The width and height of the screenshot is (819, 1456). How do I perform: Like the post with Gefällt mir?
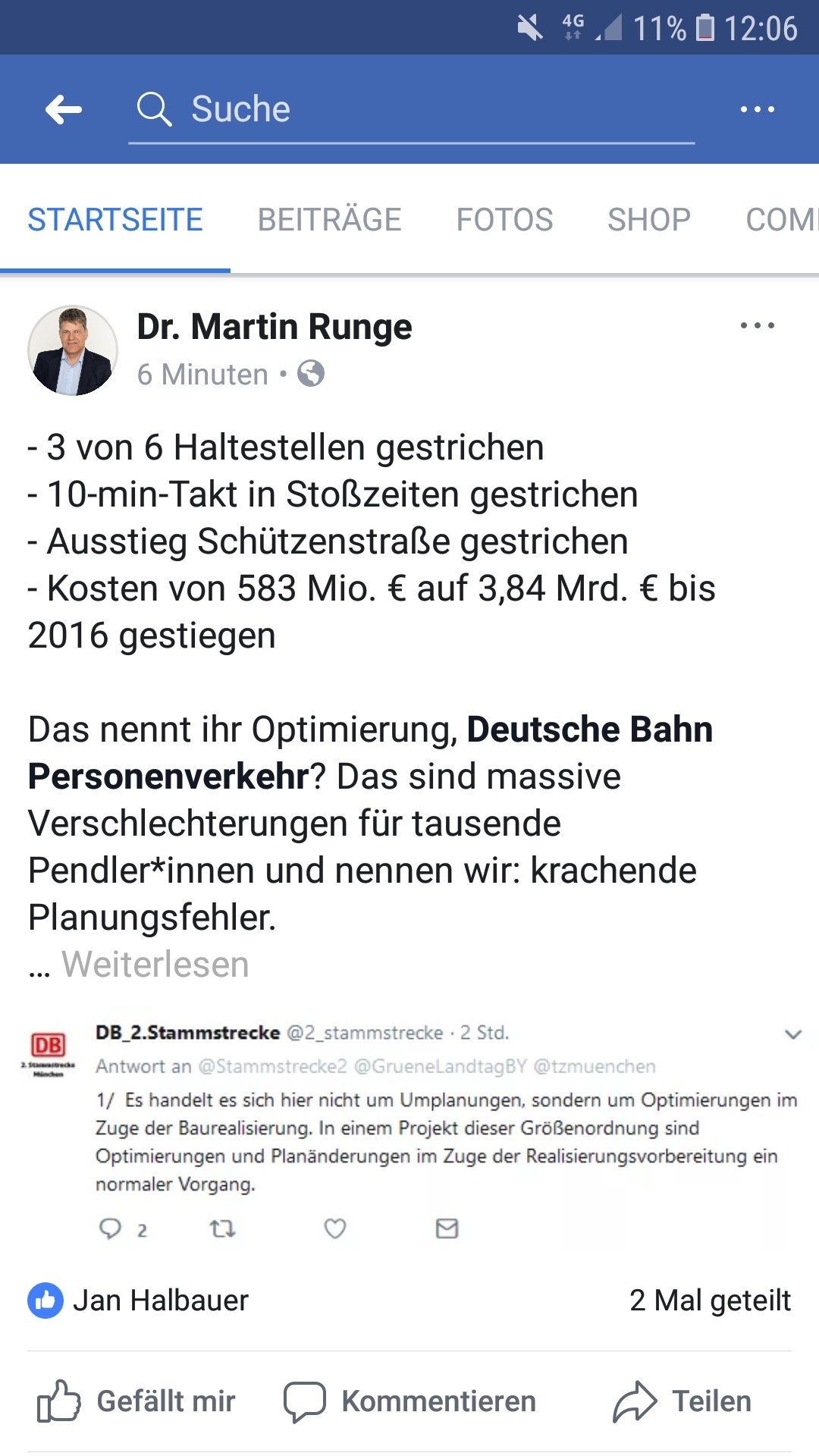(x=136, y=1401)
